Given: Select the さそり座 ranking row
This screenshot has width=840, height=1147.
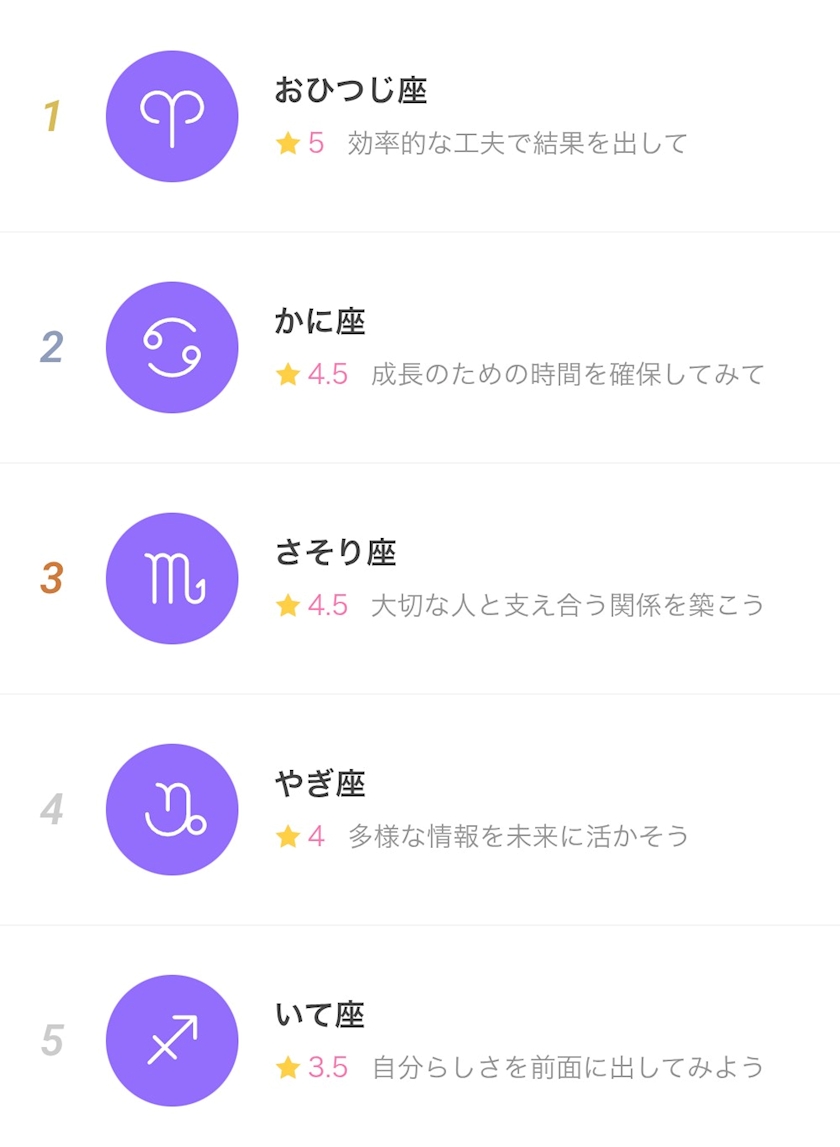Looking at the screenshot, I should (x=420, y=578).
